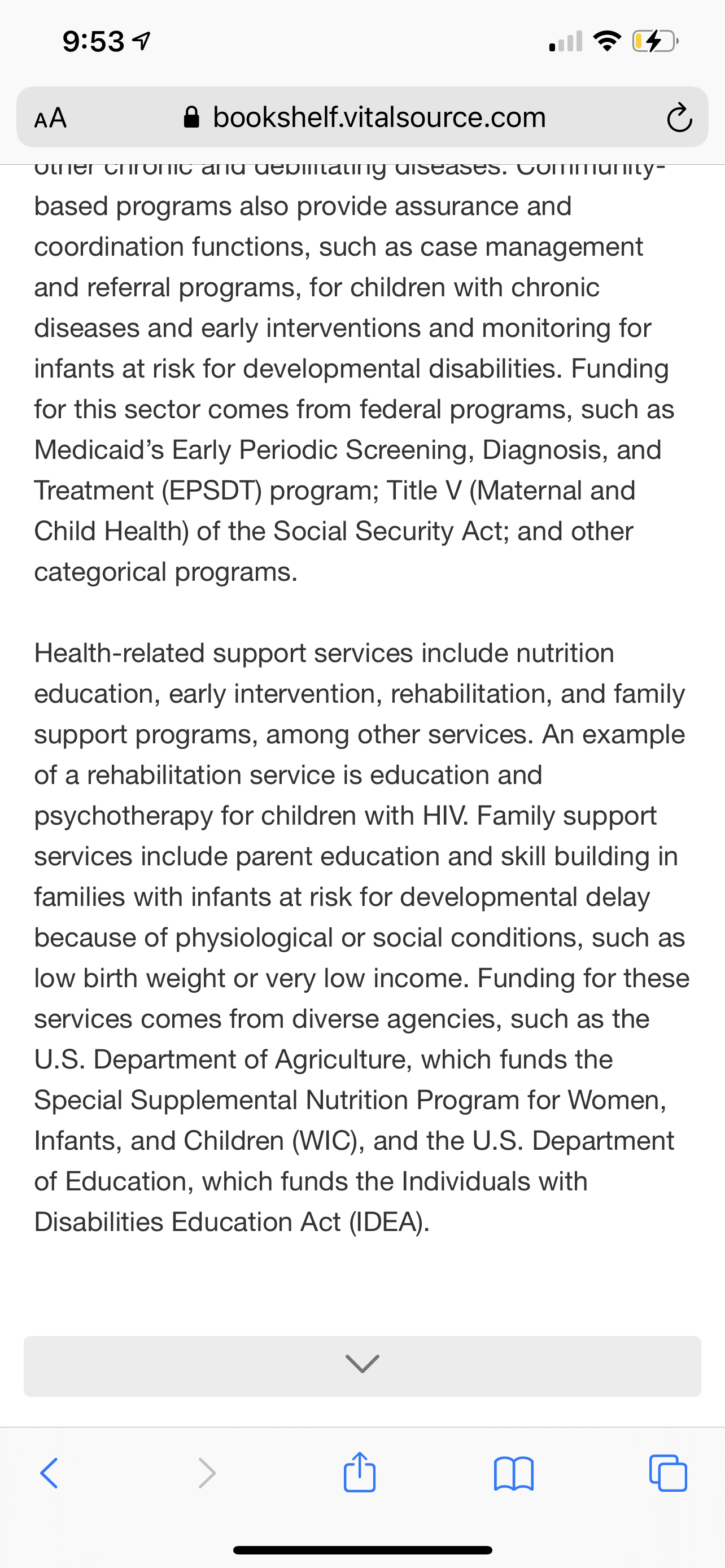The image size is (725, 1568).
Task: Tap the gray down-chevron bar
Action: pos(362,1366)
